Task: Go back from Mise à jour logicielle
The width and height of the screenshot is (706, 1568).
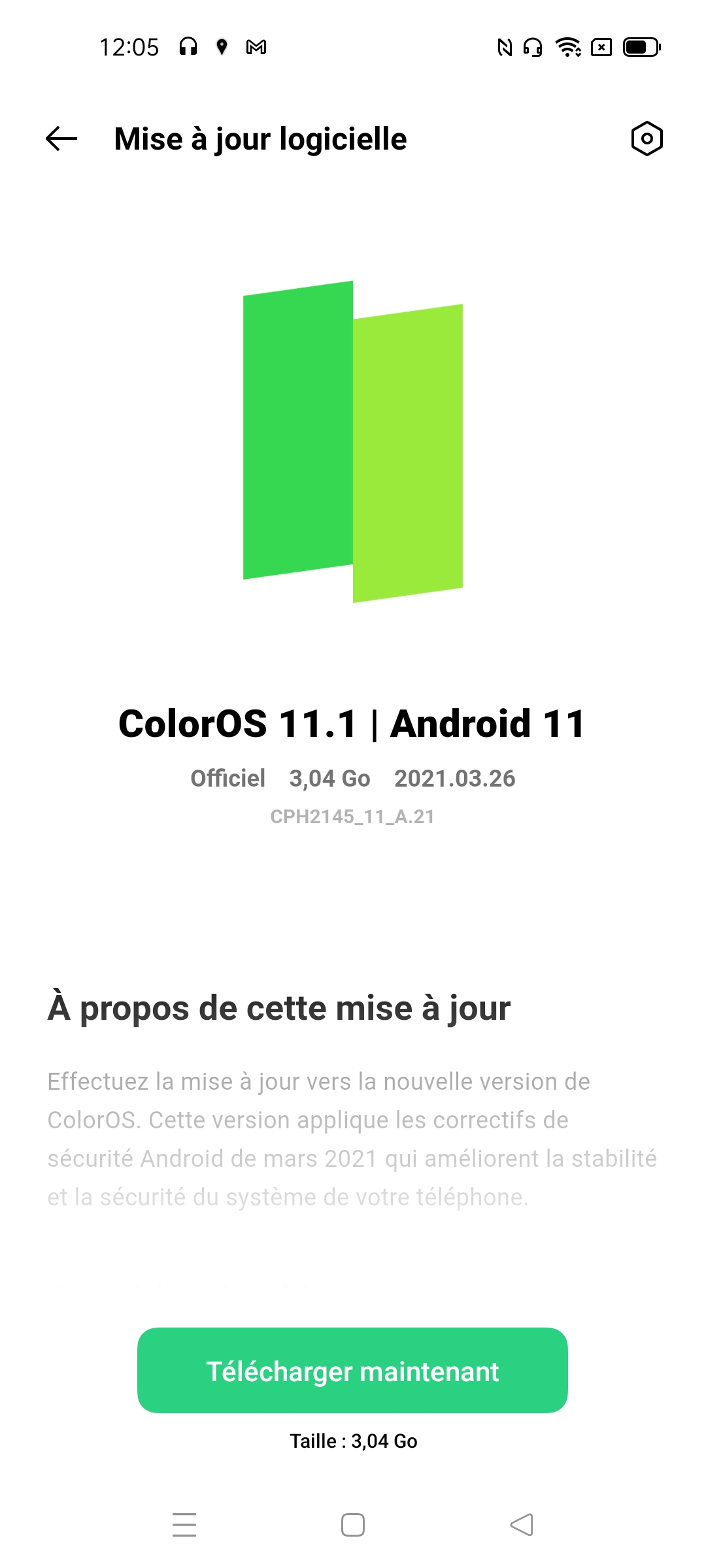Action: pos(61,139)
